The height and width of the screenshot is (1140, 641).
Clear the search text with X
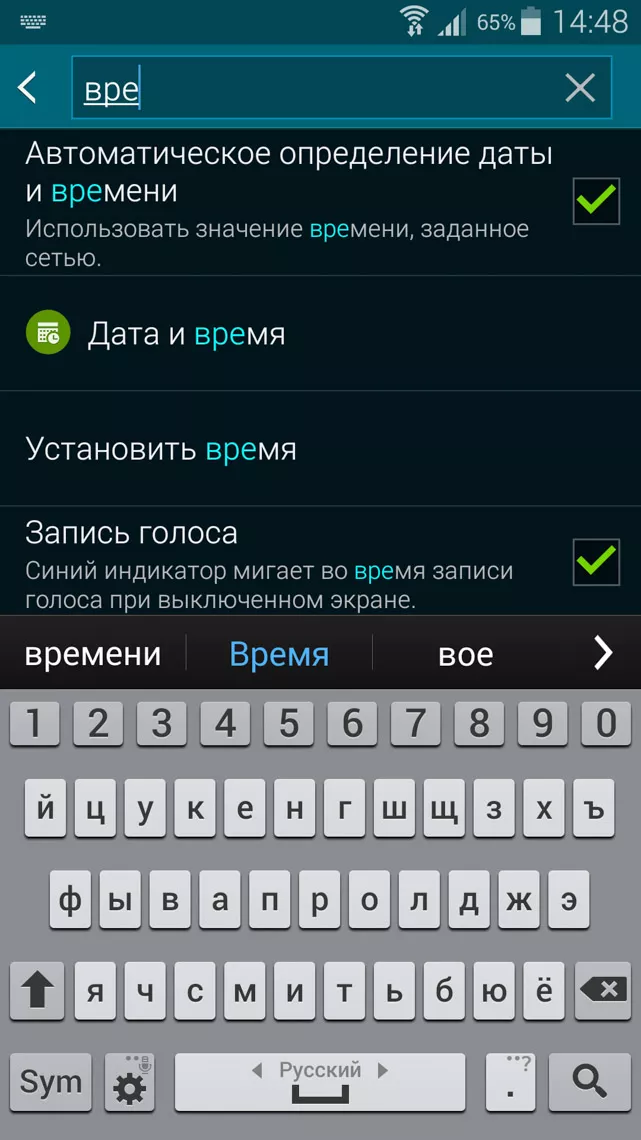pos(580,88)
